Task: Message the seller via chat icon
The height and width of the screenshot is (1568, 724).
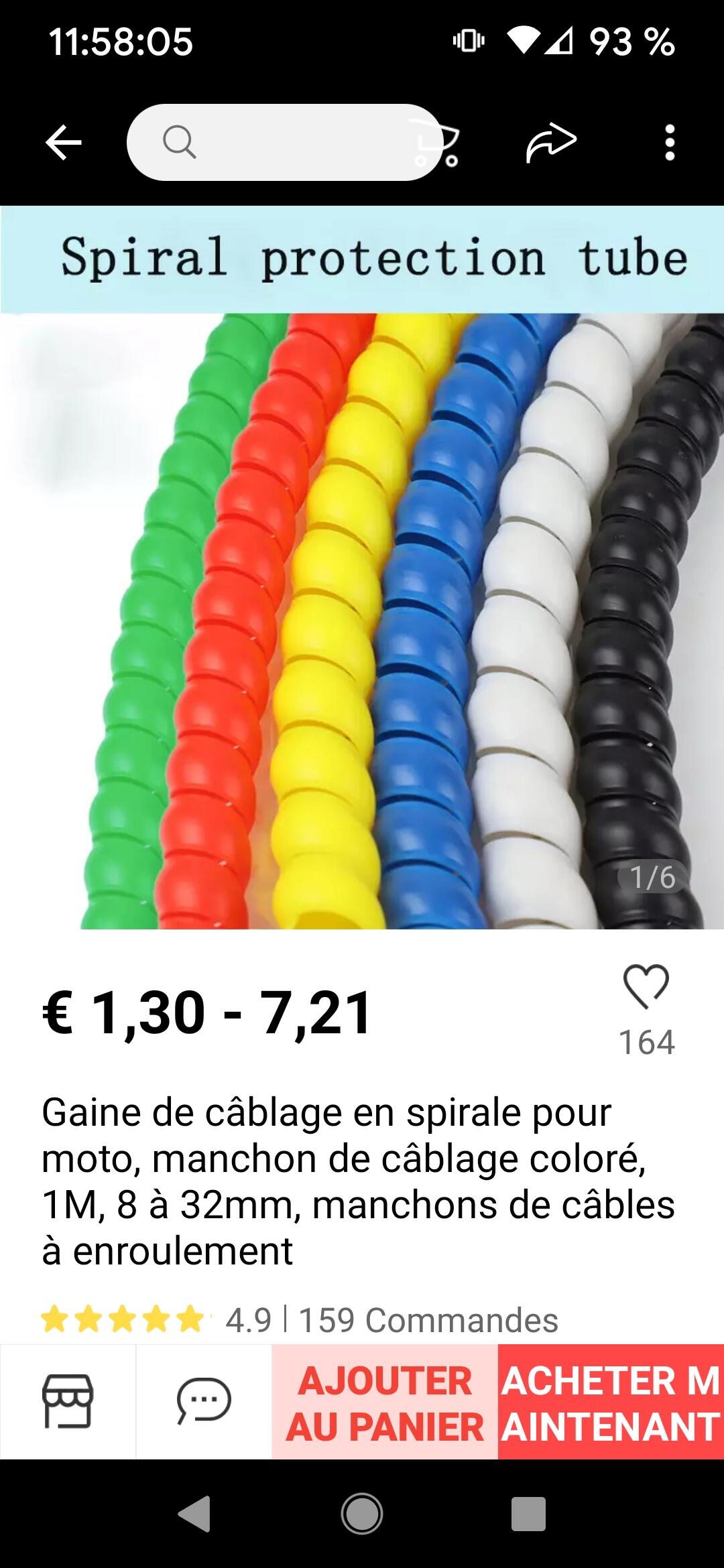Action: click(x=204, y=1401)
